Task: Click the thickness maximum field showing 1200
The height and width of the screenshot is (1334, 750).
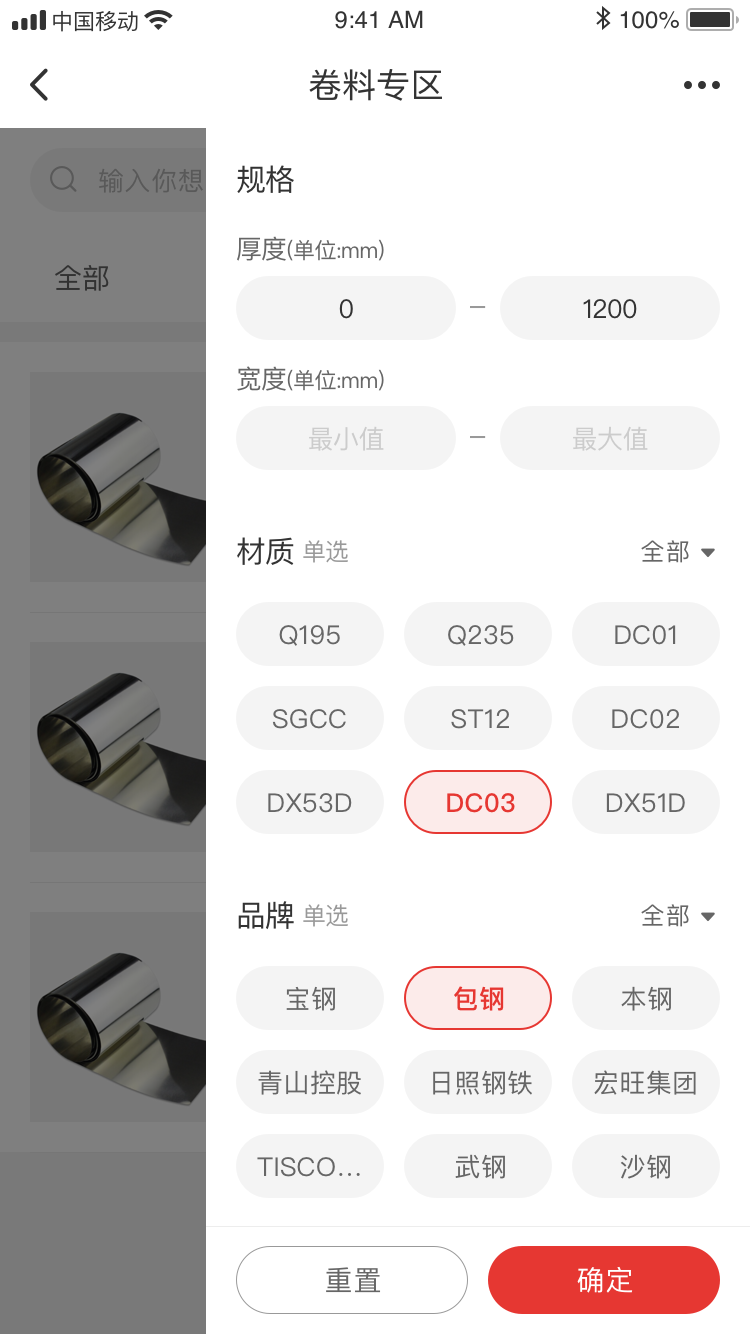Action: (x=609, y=308)
